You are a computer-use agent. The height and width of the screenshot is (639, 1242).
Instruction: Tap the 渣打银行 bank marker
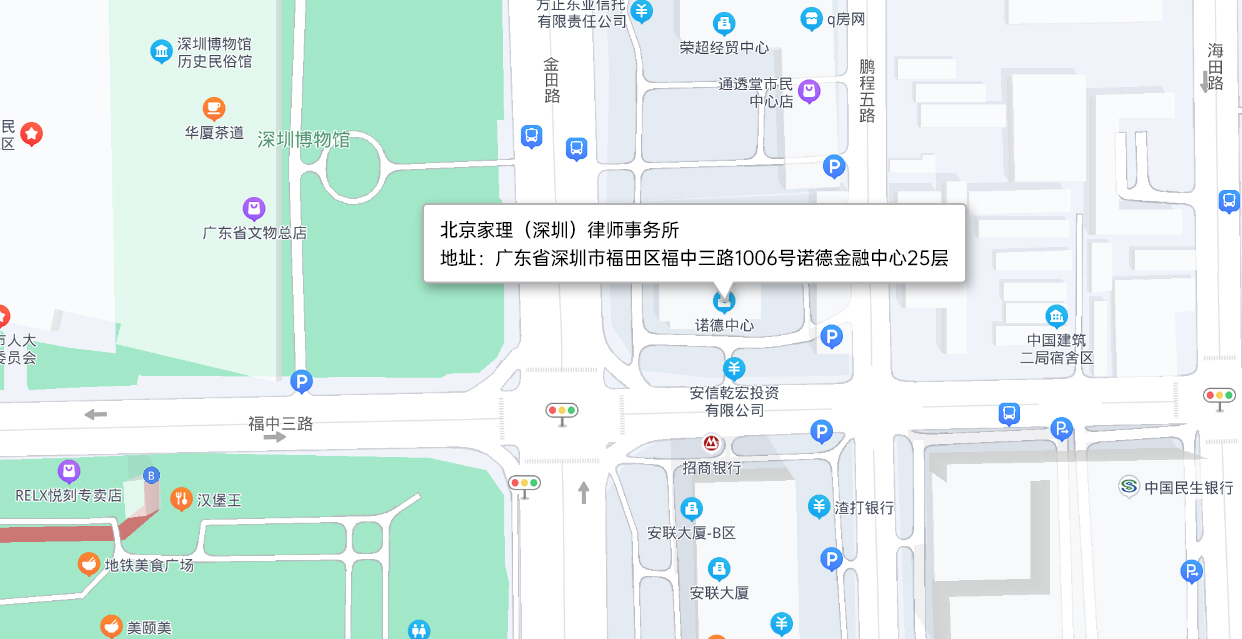click(819, 506)
